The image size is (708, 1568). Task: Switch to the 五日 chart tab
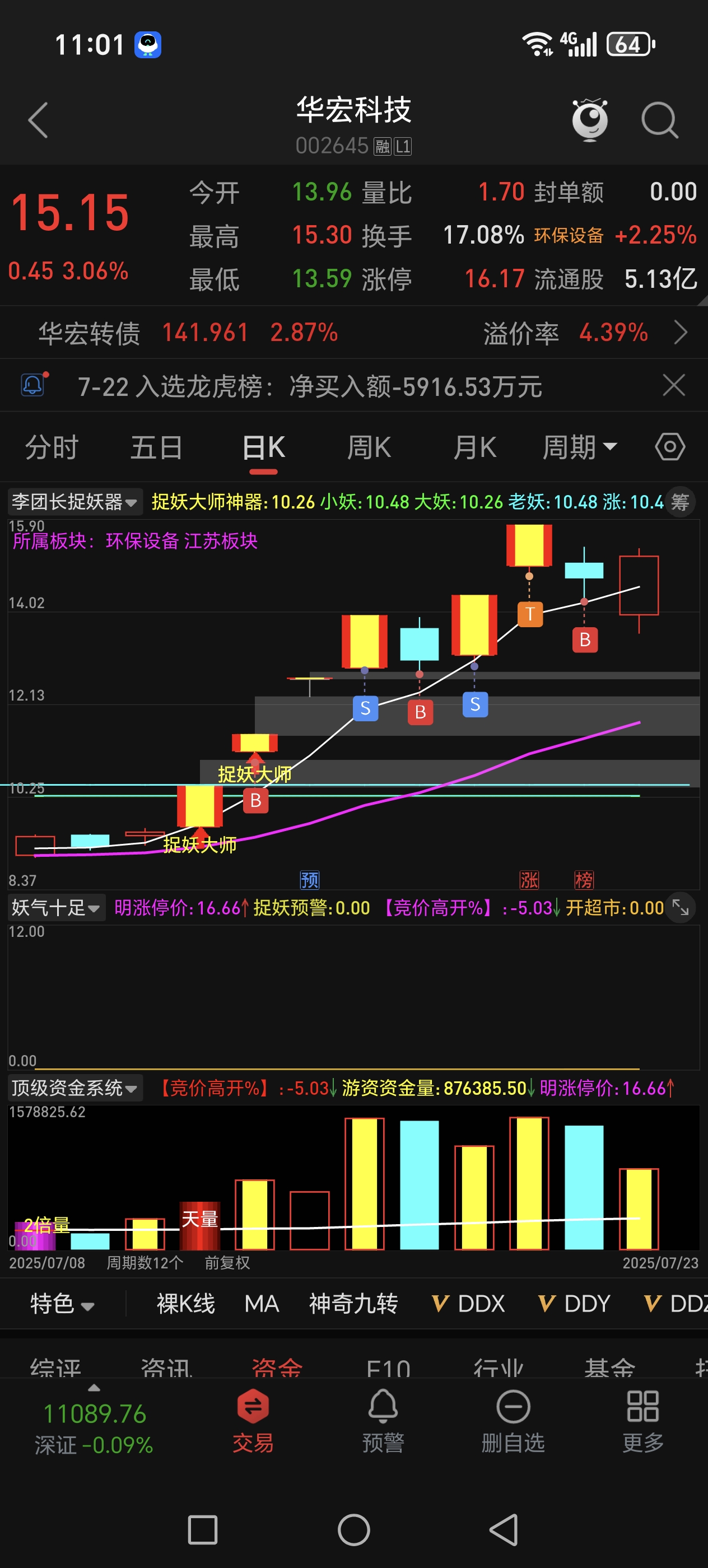click(156, 448)
